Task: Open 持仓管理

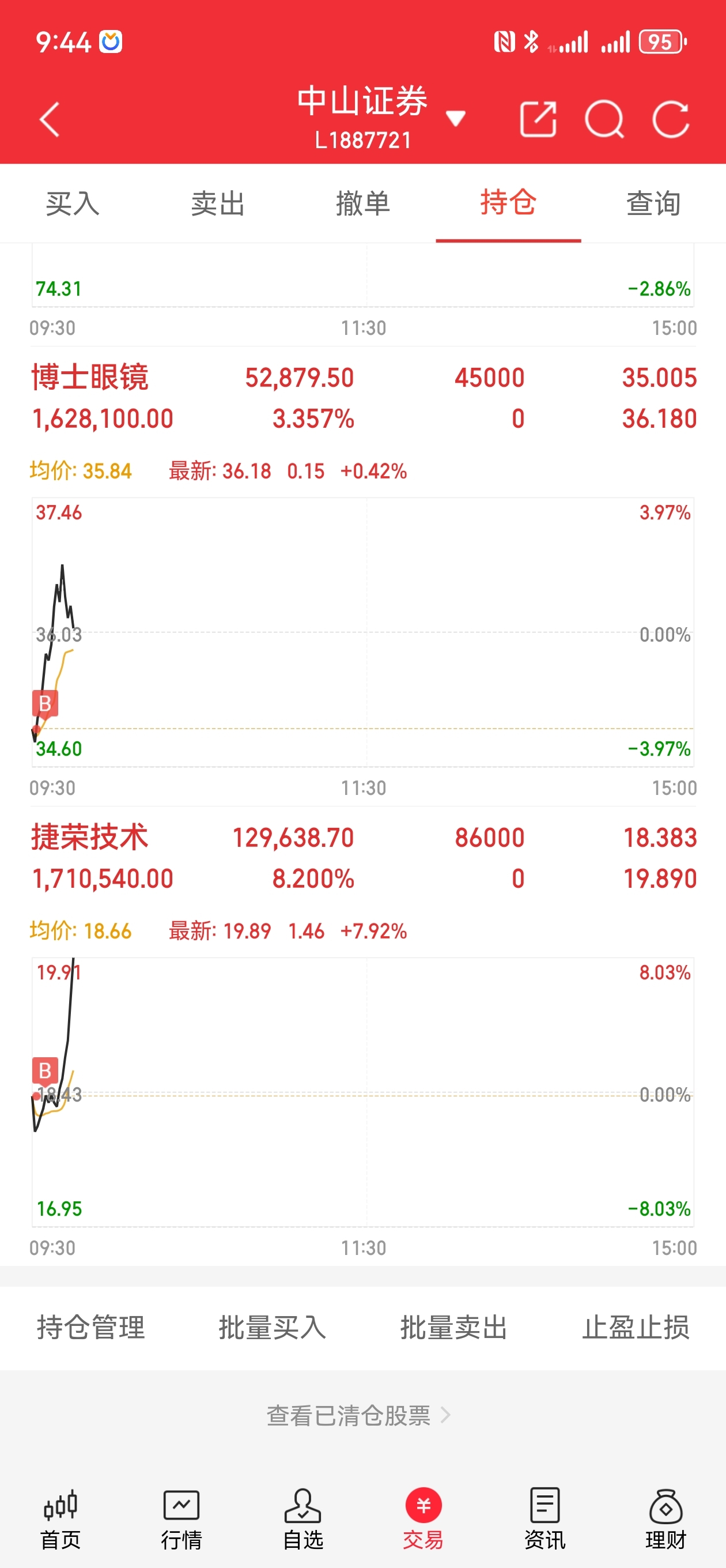Action: [90, 1328]
